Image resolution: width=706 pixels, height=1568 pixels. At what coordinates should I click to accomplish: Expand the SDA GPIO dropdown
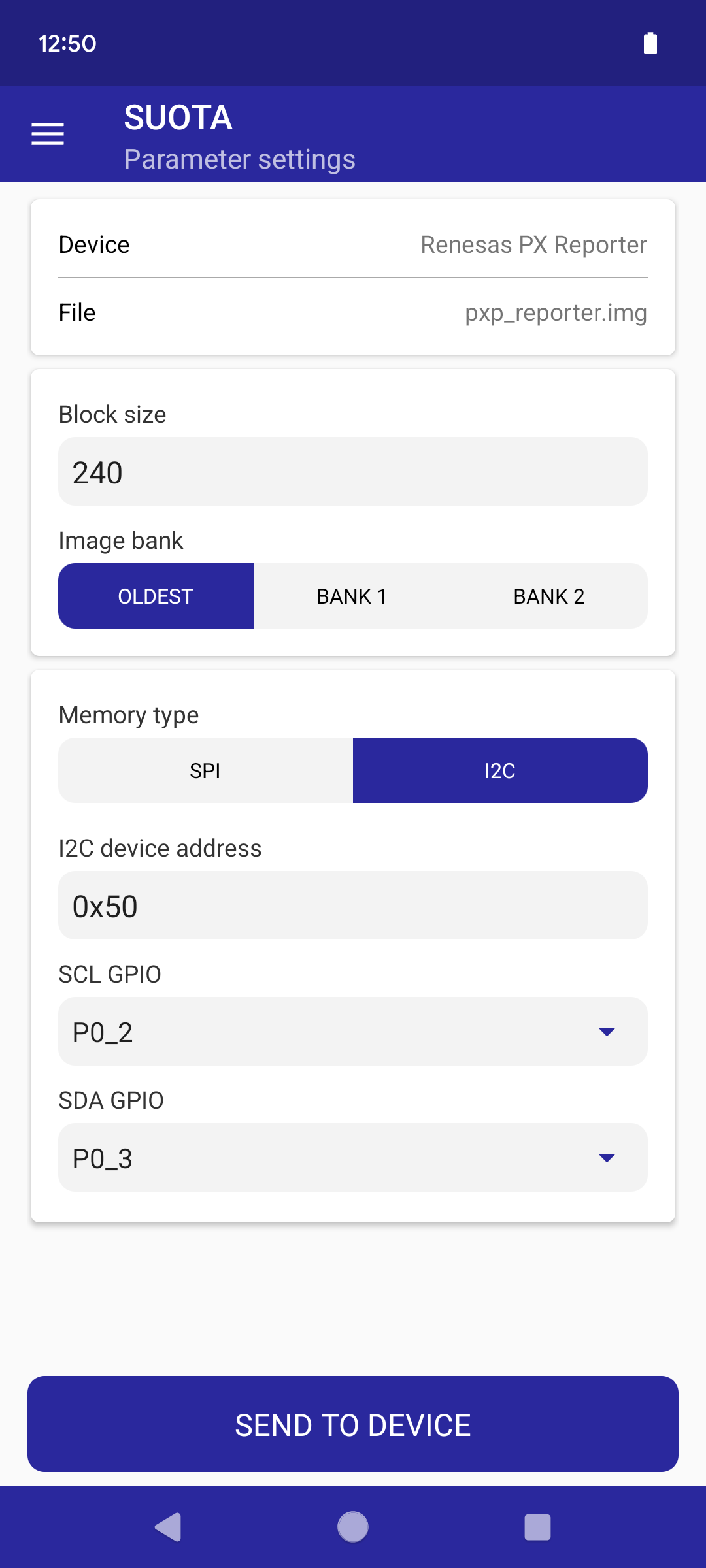(x=353, y=1157)
